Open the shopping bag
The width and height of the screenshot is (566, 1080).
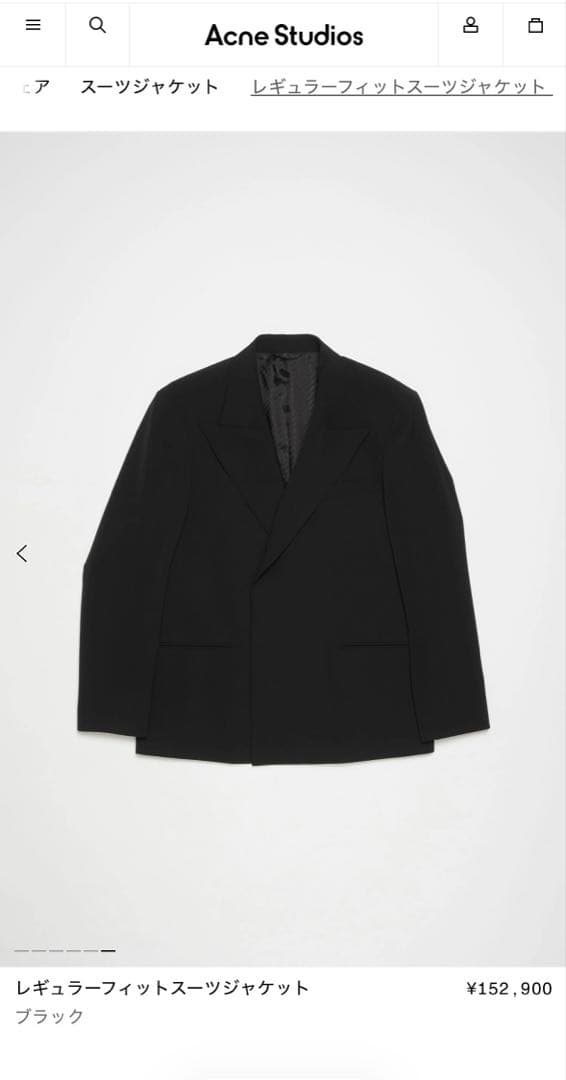tap(535, 25)
